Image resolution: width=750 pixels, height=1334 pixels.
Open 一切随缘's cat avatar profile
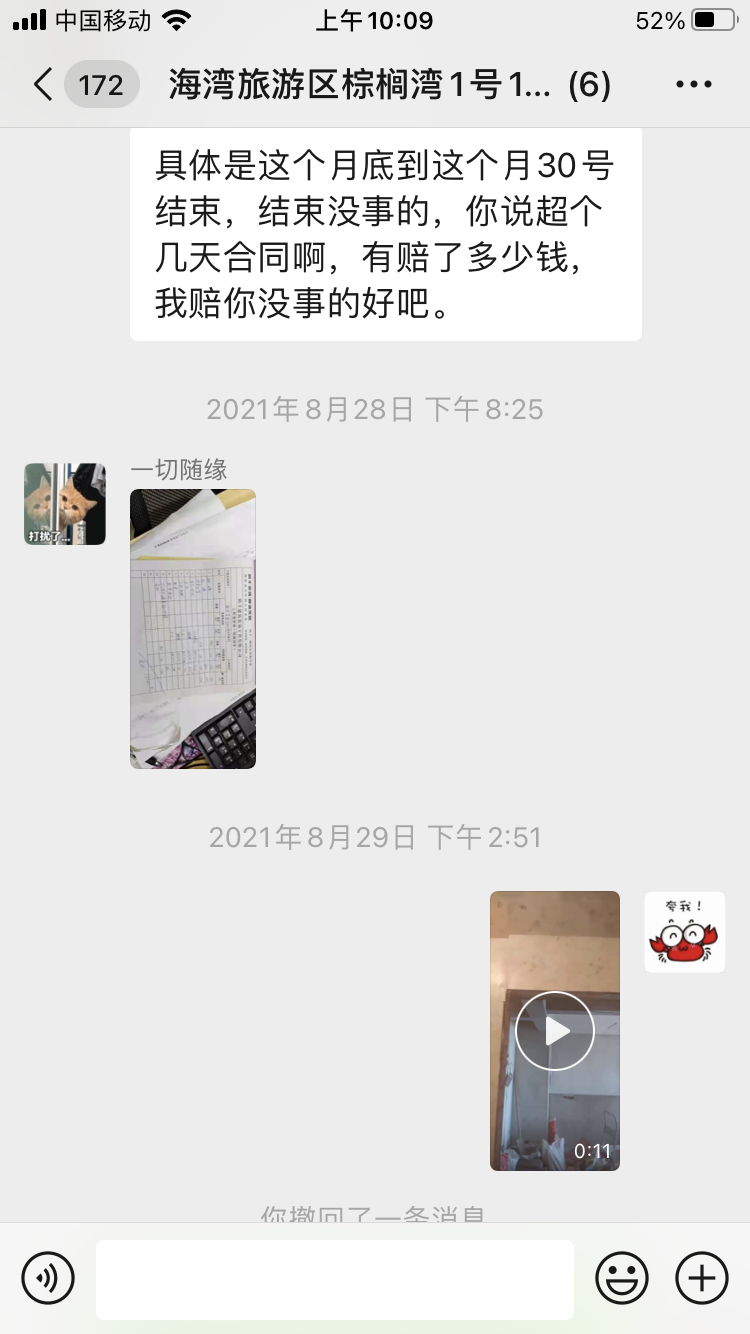pos(65,504)
